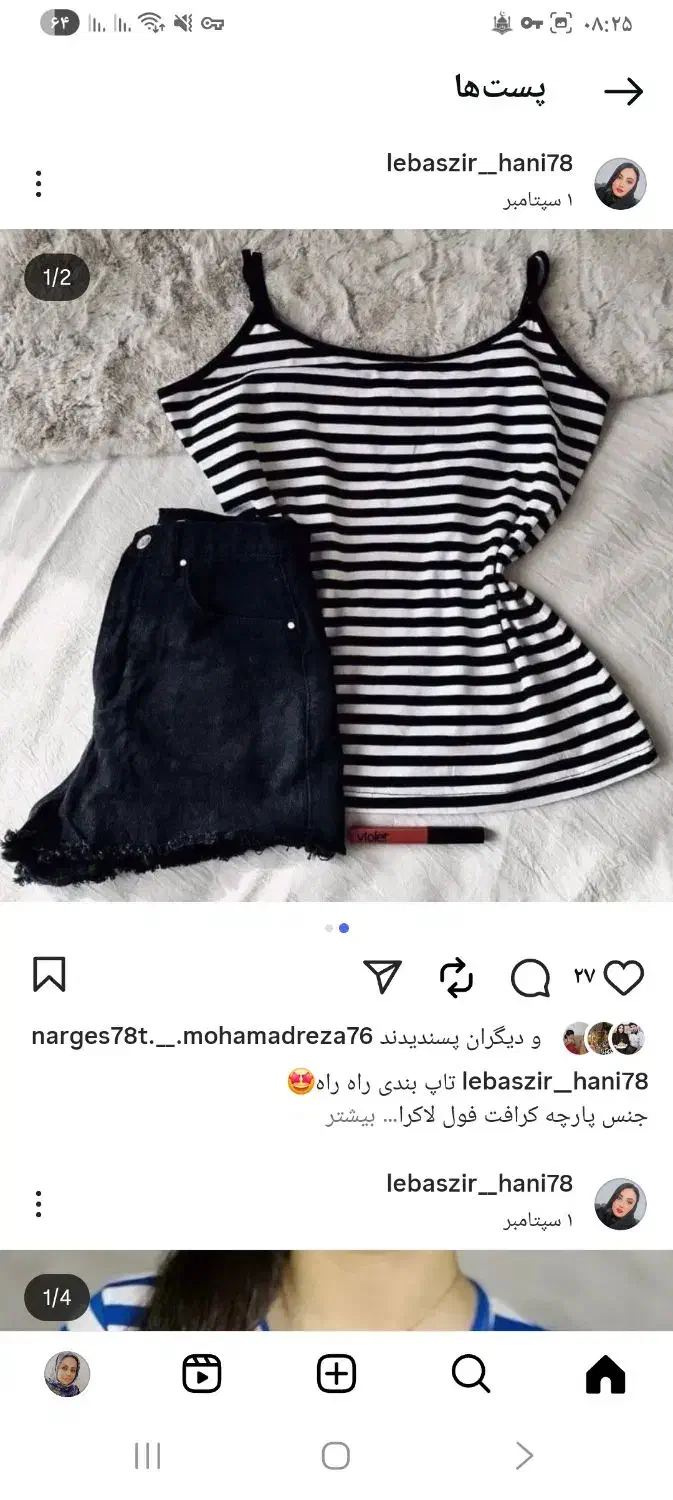
Task: Tap the system home button
Action: (x=336, y=1456)
